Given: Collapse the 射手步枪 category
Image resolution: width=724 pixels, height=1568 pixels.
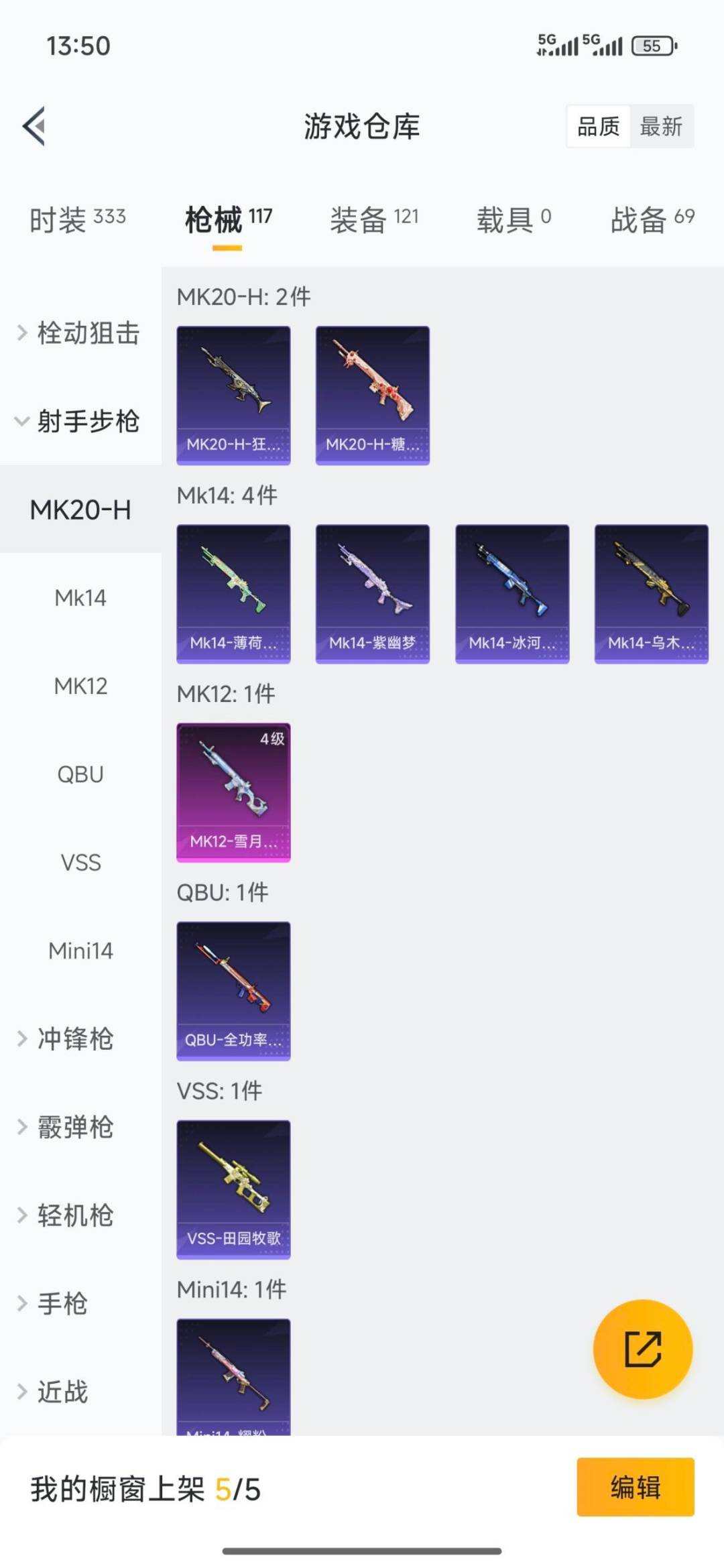Looking at the screenshot, I should 79,421.
